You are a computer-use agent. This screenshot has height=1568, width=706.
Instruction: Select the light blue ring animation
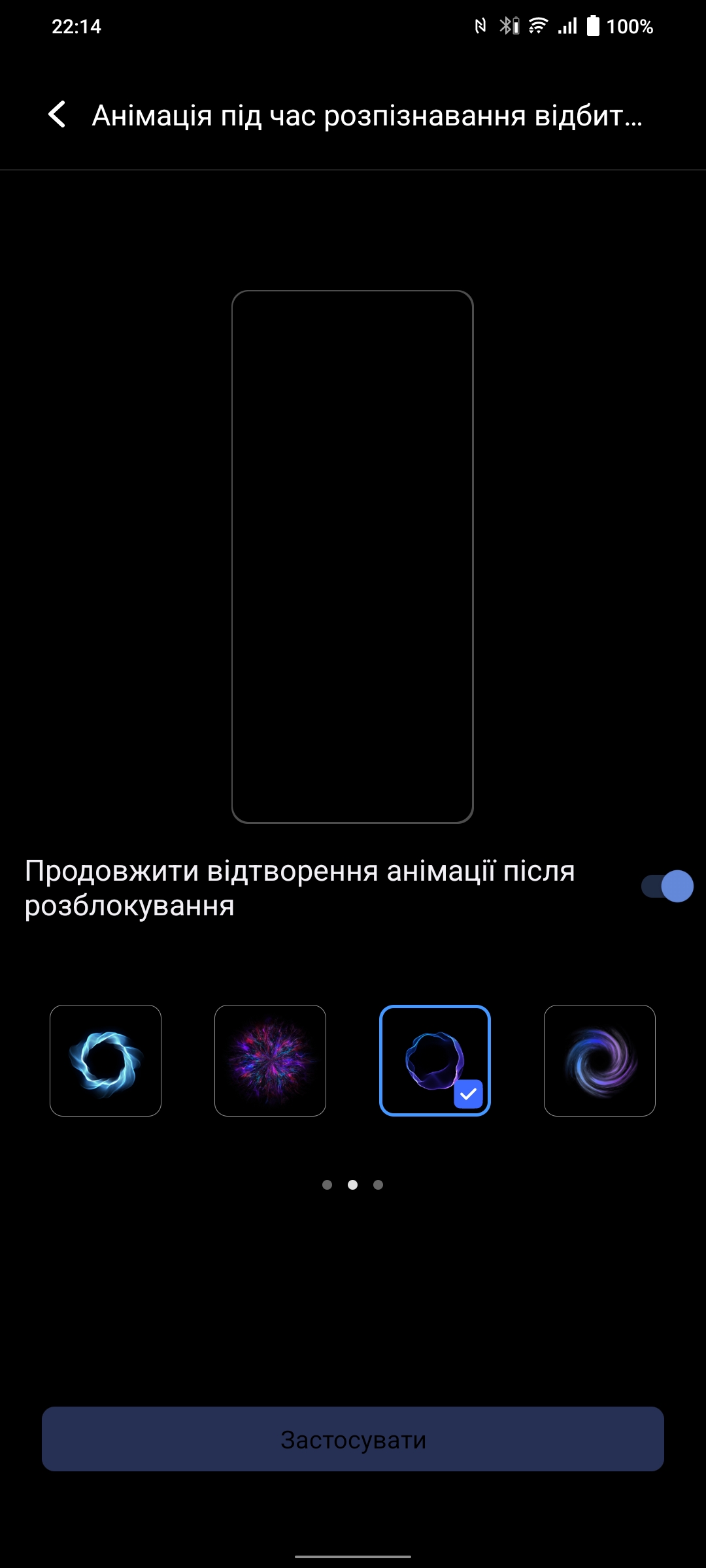[x=105, y=1060]
